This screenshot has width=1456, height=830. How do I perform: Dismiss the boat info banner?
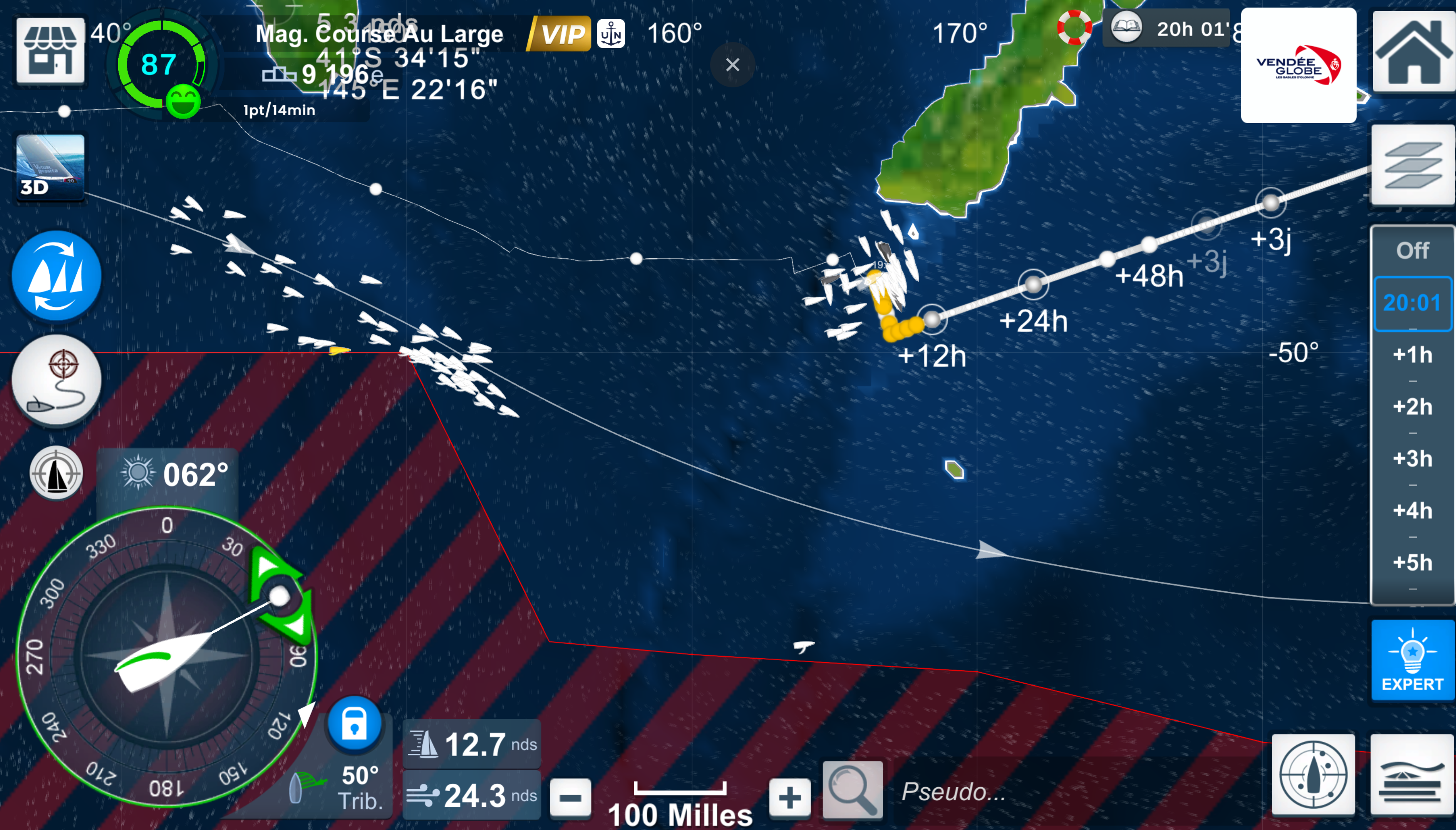coord(732,65)
